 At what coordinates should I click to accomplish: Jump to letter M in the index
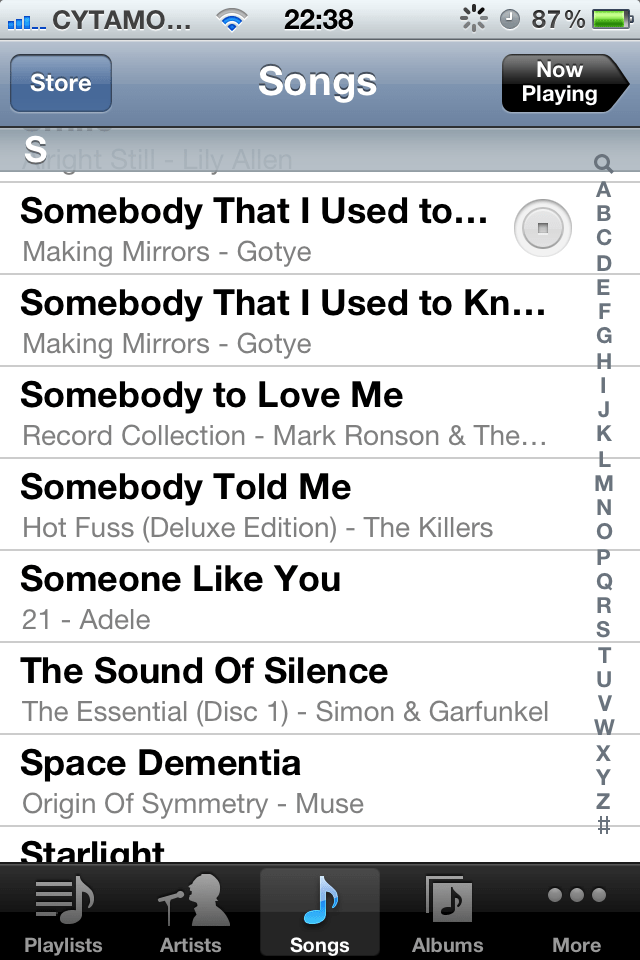pos(603,484)
